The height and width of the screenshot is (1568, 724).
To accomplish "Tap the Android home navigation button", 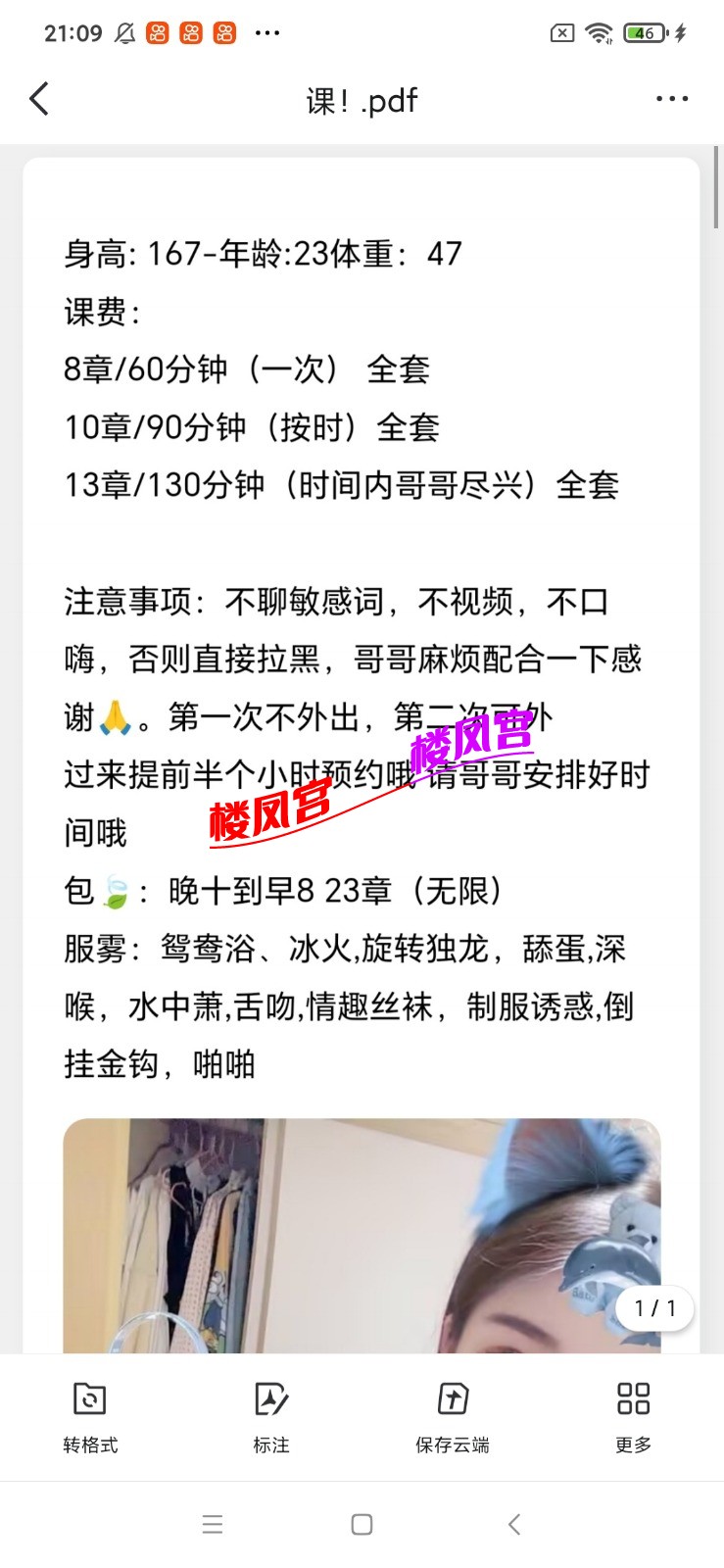I will [x=361, y=1525].
